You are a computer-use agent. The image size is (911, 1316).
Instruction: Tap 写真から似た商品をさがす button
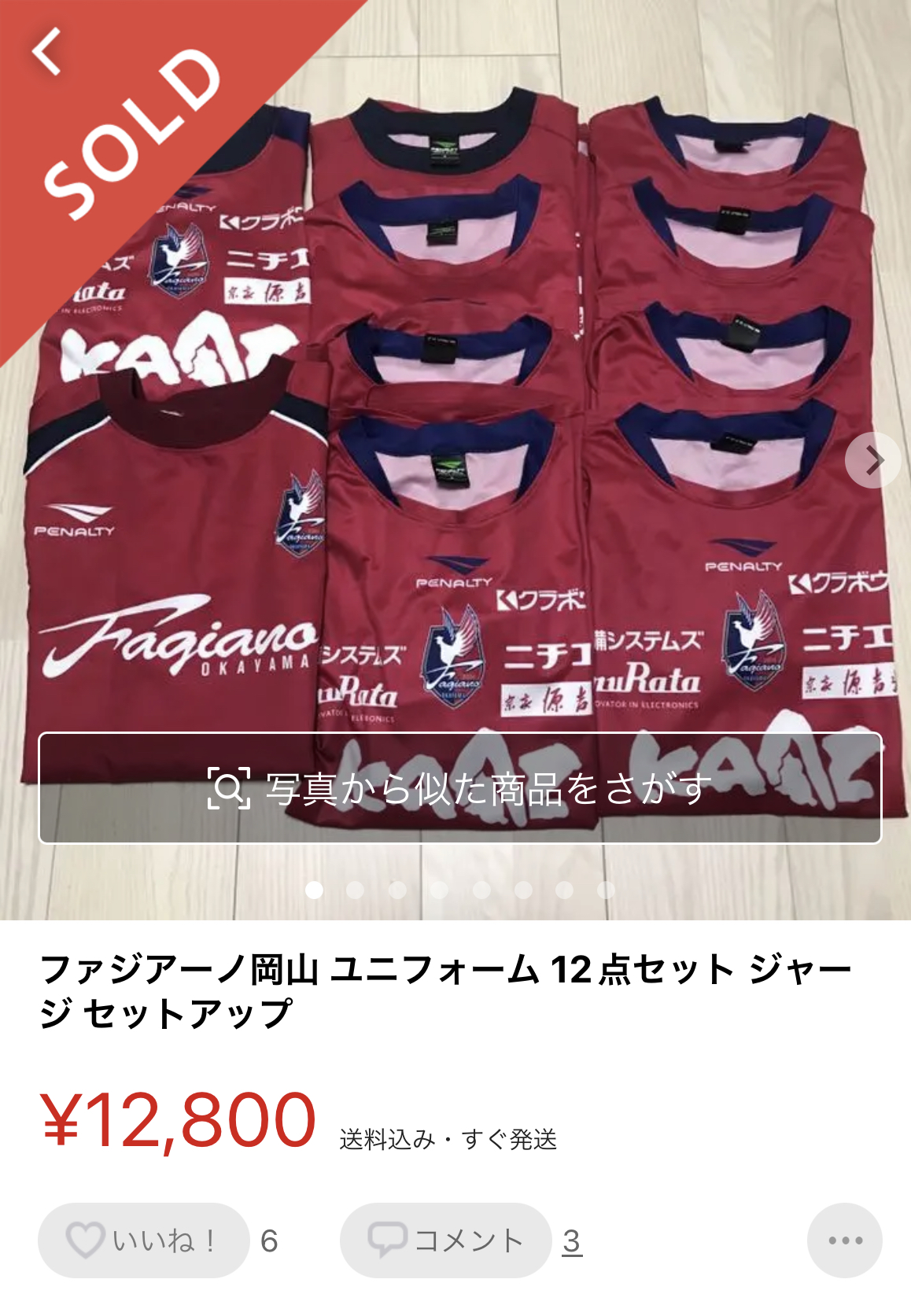tap(459, 788)
